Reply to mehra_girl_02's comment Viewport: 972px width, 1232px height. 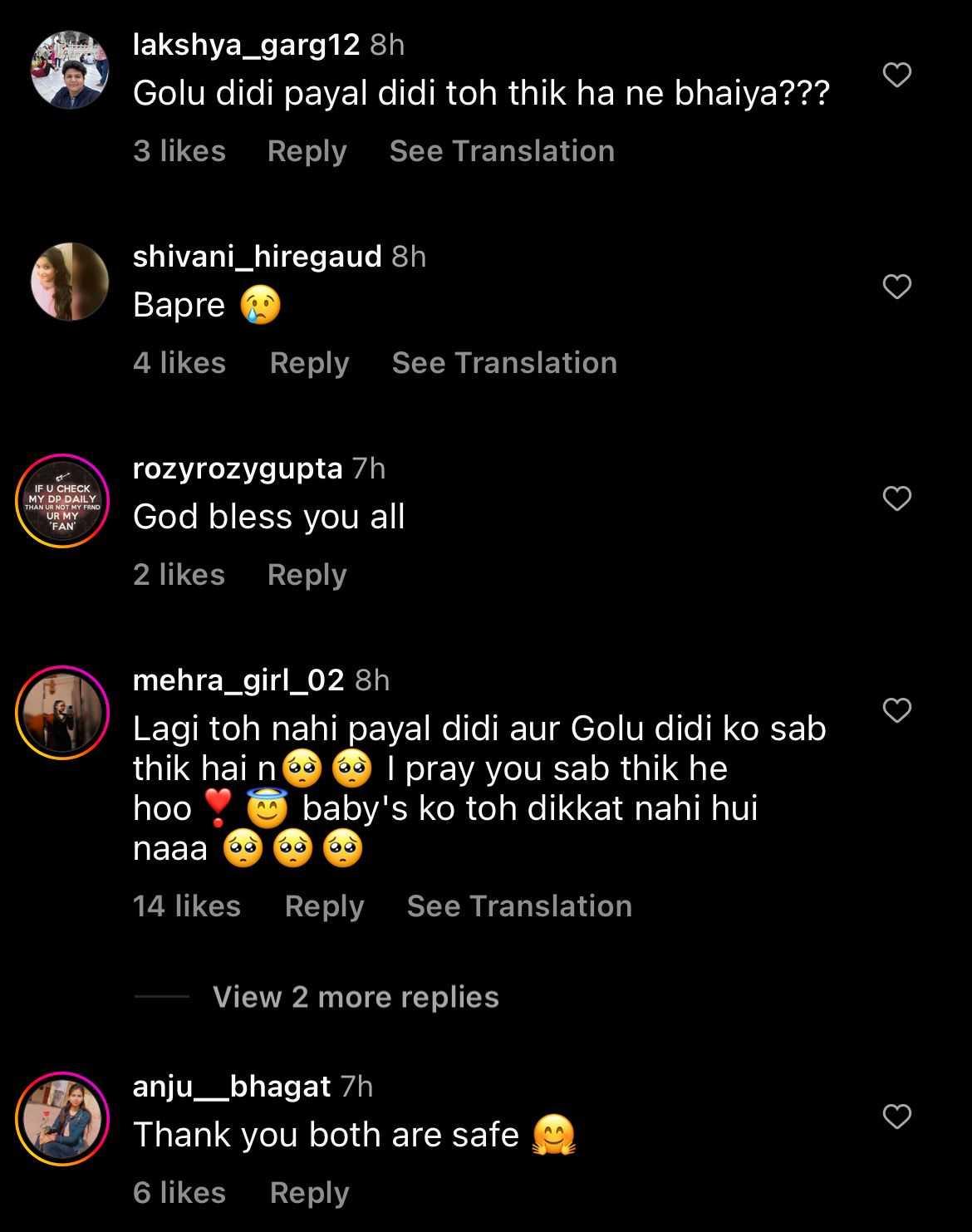(x=324, y=906)
